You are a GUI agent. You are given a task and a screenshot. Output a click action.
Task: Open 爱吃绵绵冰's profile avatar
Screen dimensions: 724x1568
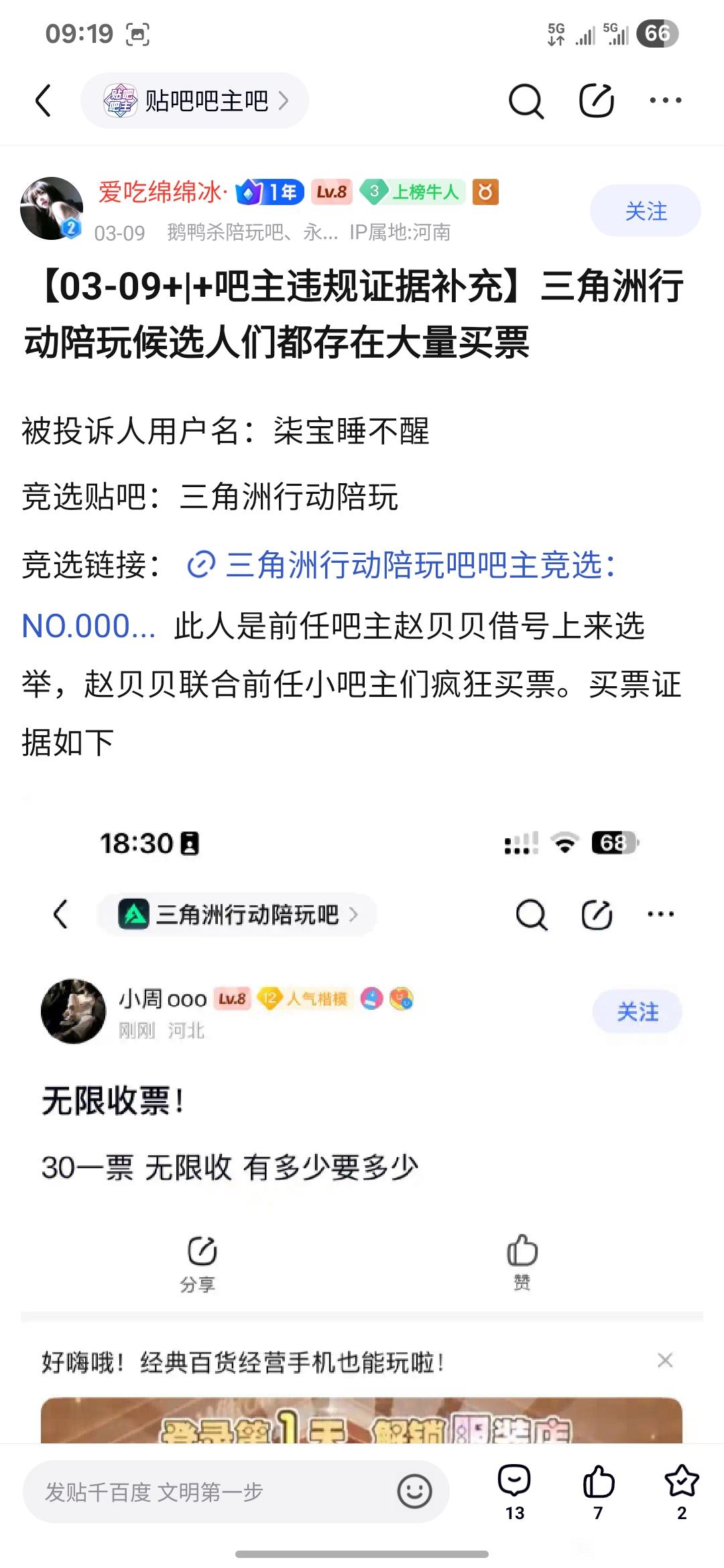tap(52, 208)
